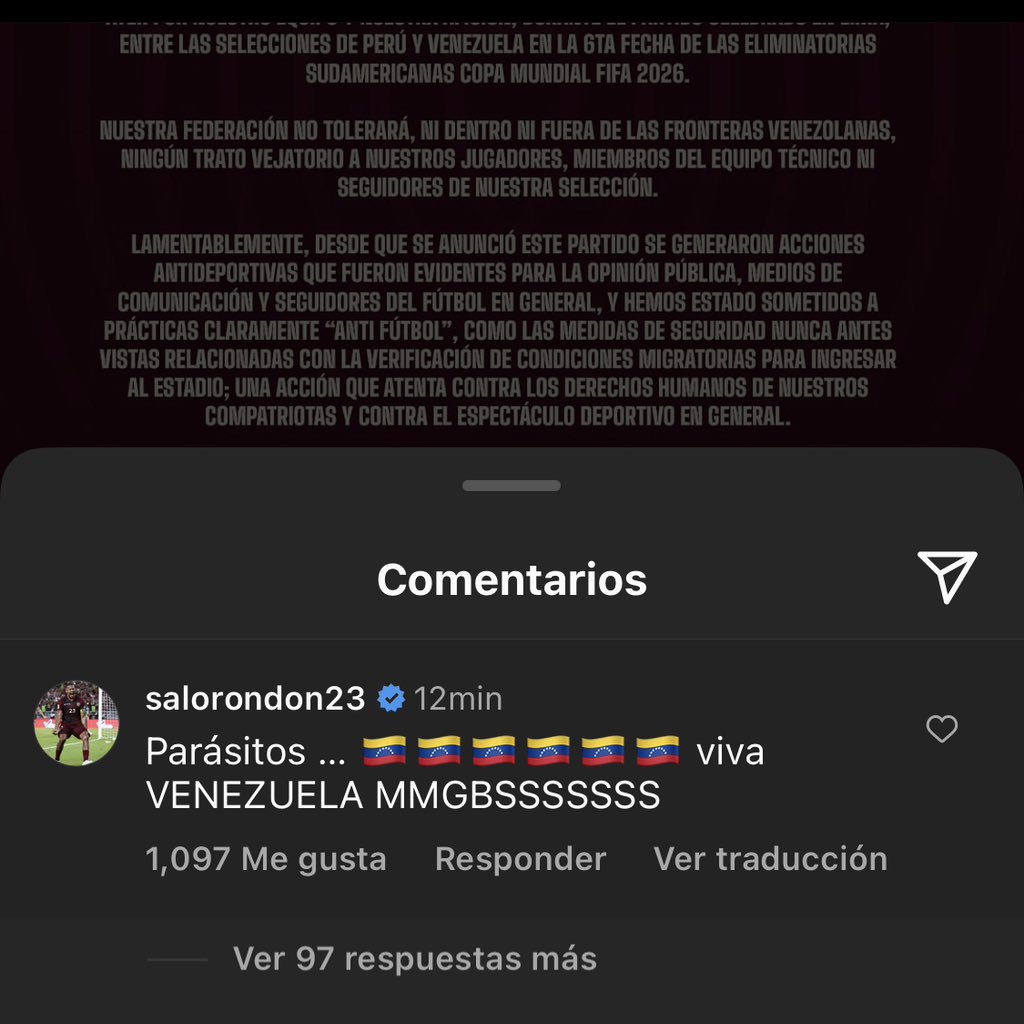Open the salorondon23 username link
The image size is (1024, 1024).
point(255,698)
